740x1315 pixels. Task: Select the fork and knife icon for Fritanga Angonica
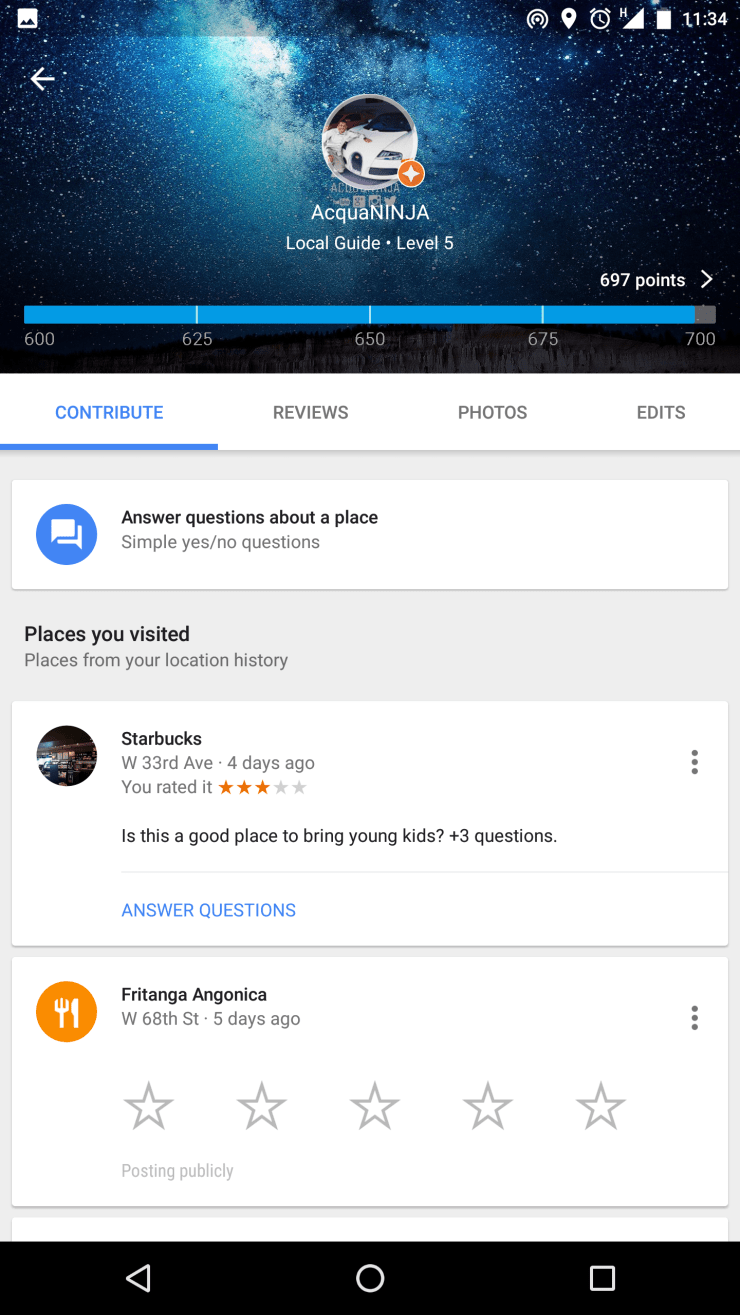66,1011
